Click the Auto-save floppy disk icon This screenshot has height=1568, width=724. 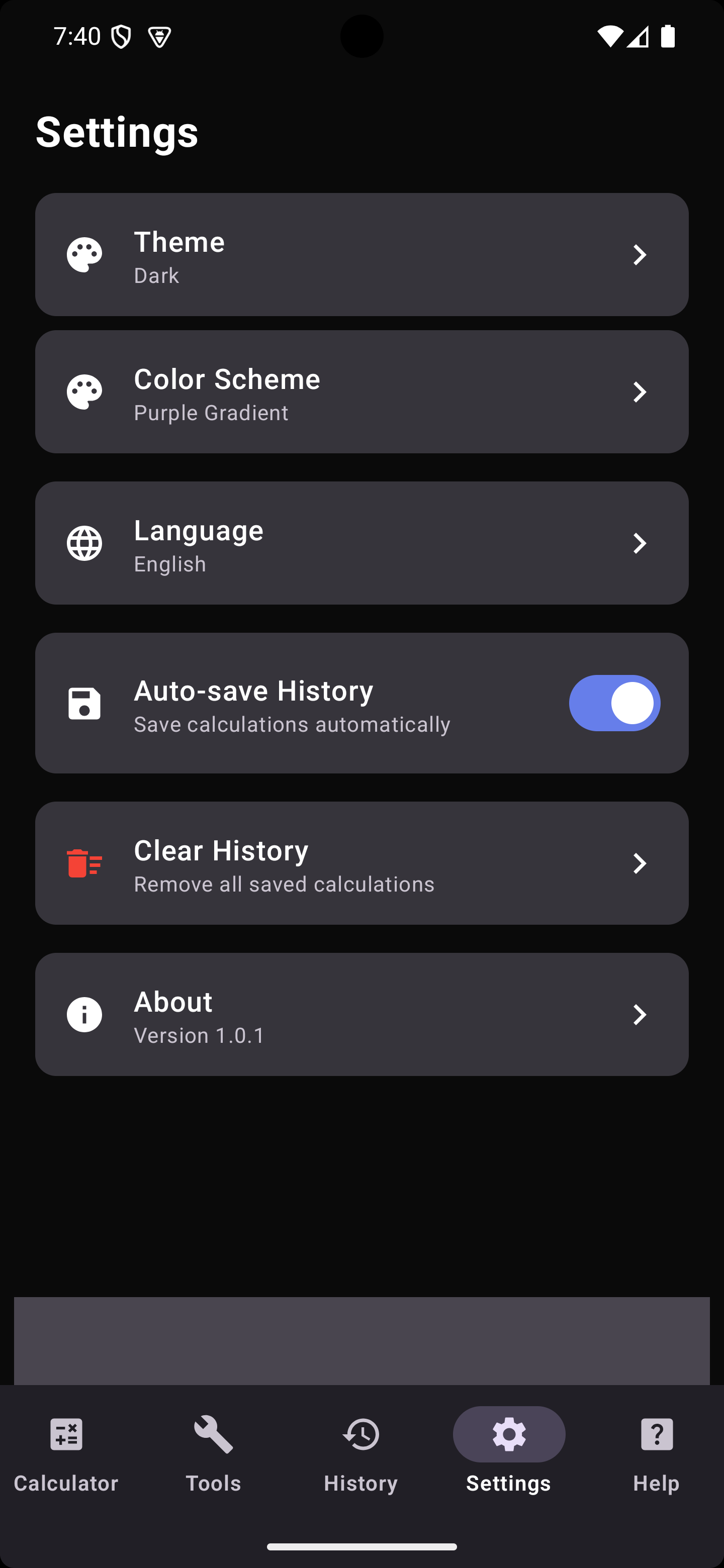tap(84, 703)
